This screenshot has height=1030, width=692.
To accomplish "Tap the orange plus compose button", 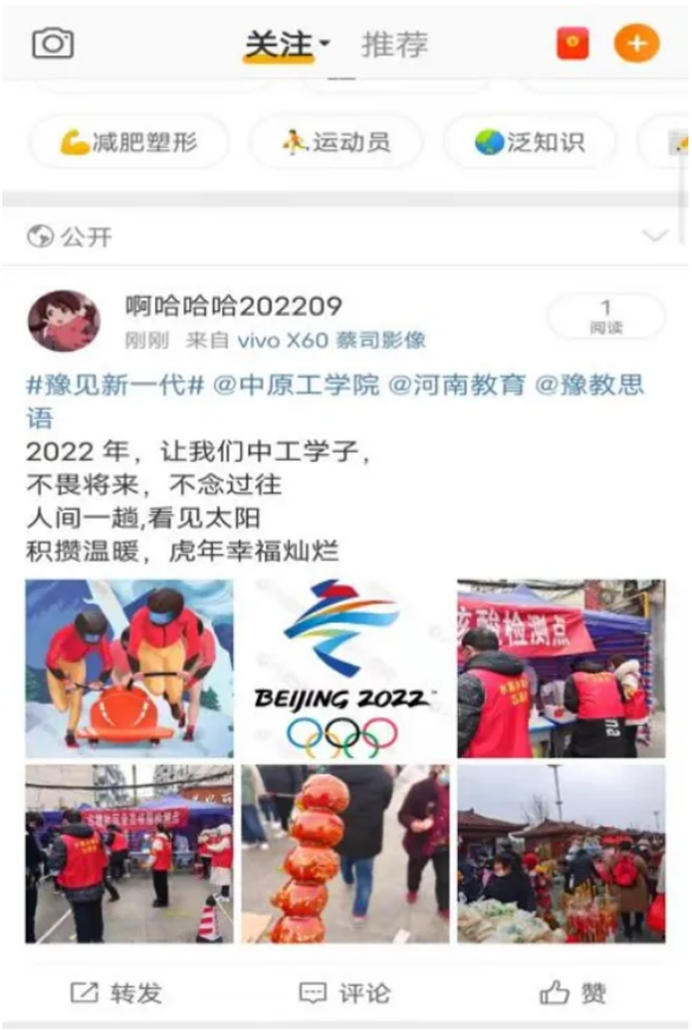I will point(637,43).
